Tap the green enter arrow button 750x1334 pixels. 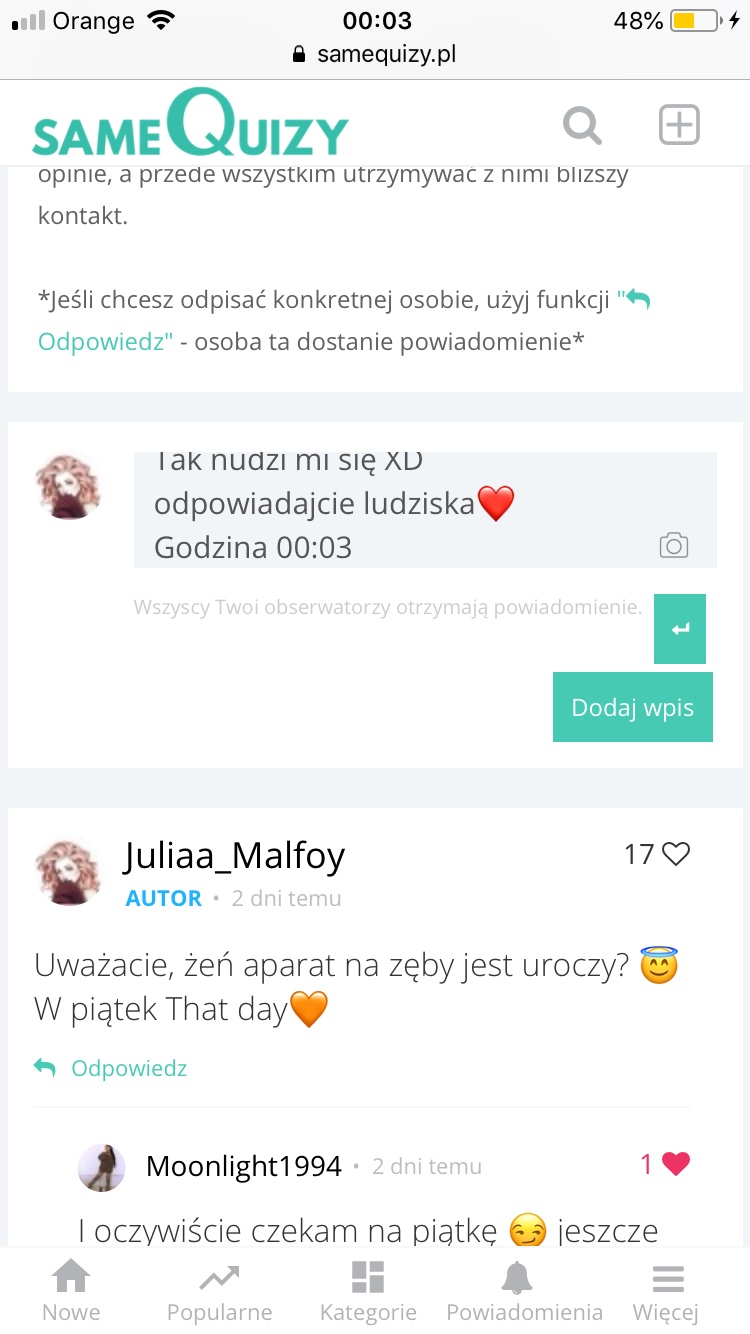pyautogui.click(x=680, y=629)
